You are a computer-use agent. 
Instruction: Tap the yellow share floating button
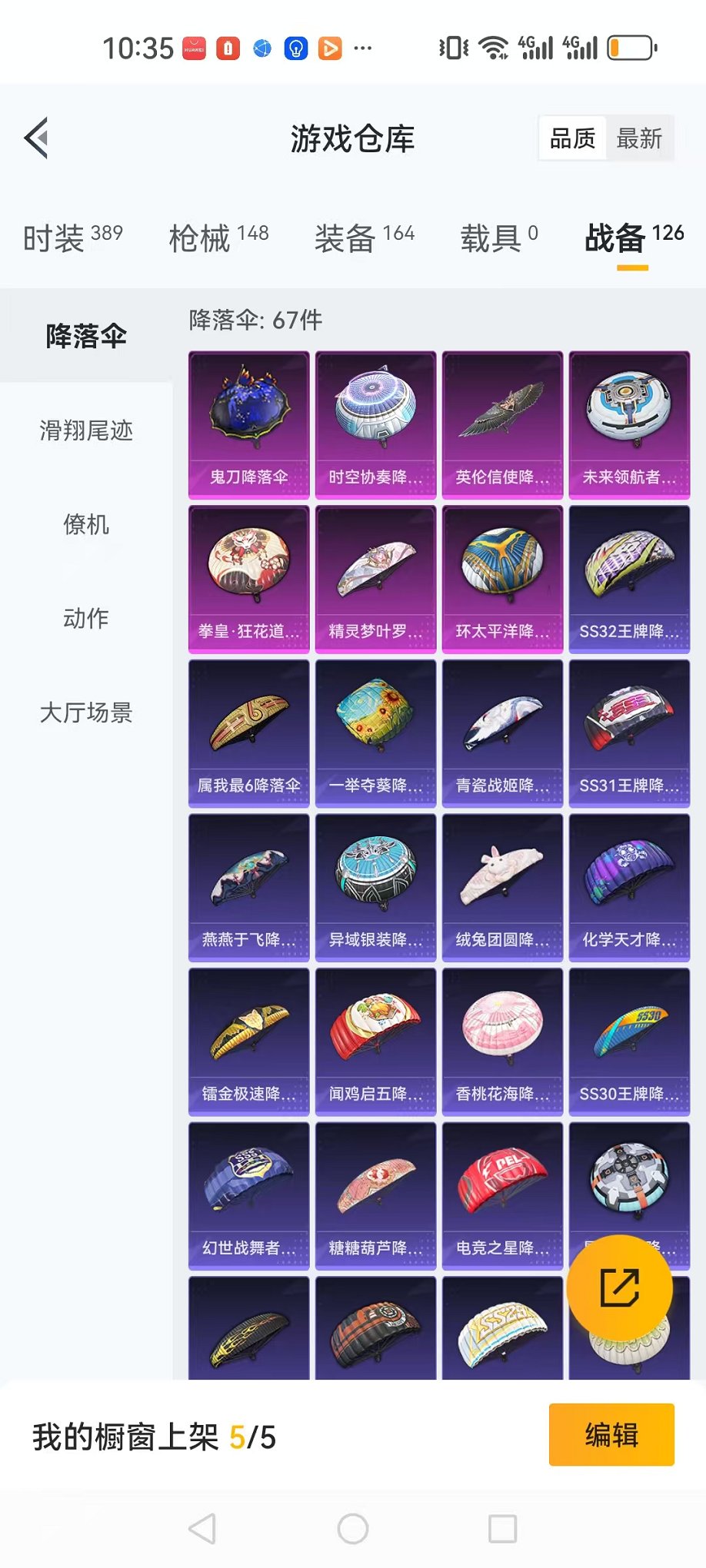coord(619,1287)
